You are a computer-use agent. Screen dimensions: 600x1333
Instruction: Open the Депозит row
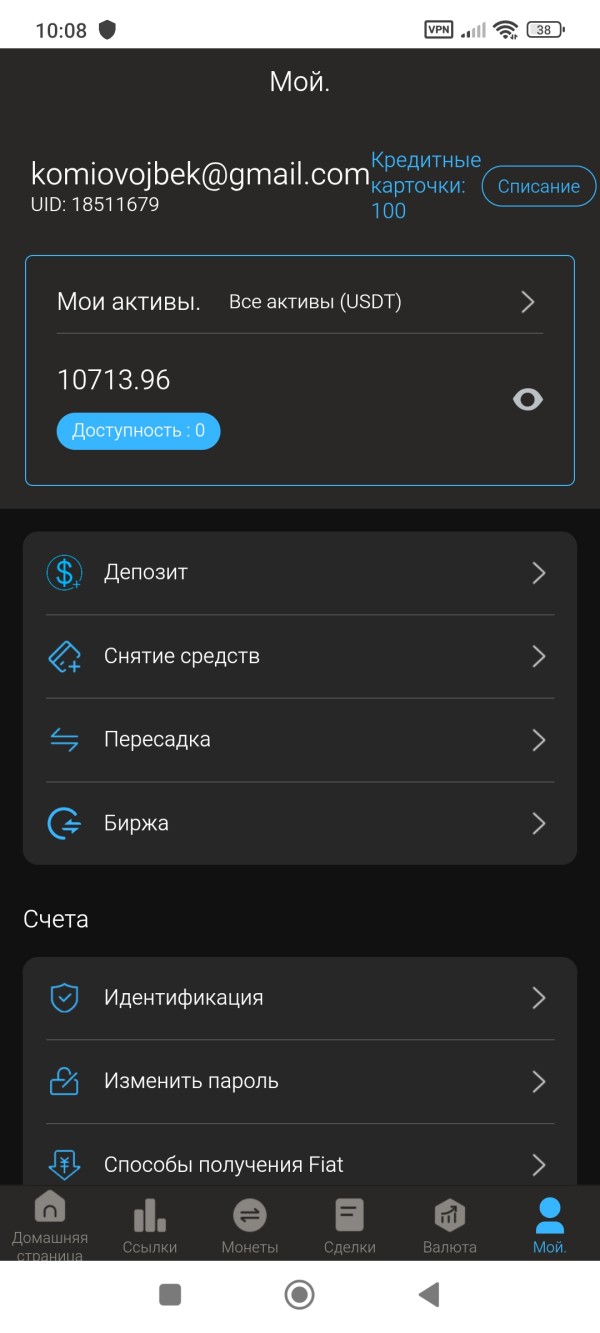coord(300,573)
